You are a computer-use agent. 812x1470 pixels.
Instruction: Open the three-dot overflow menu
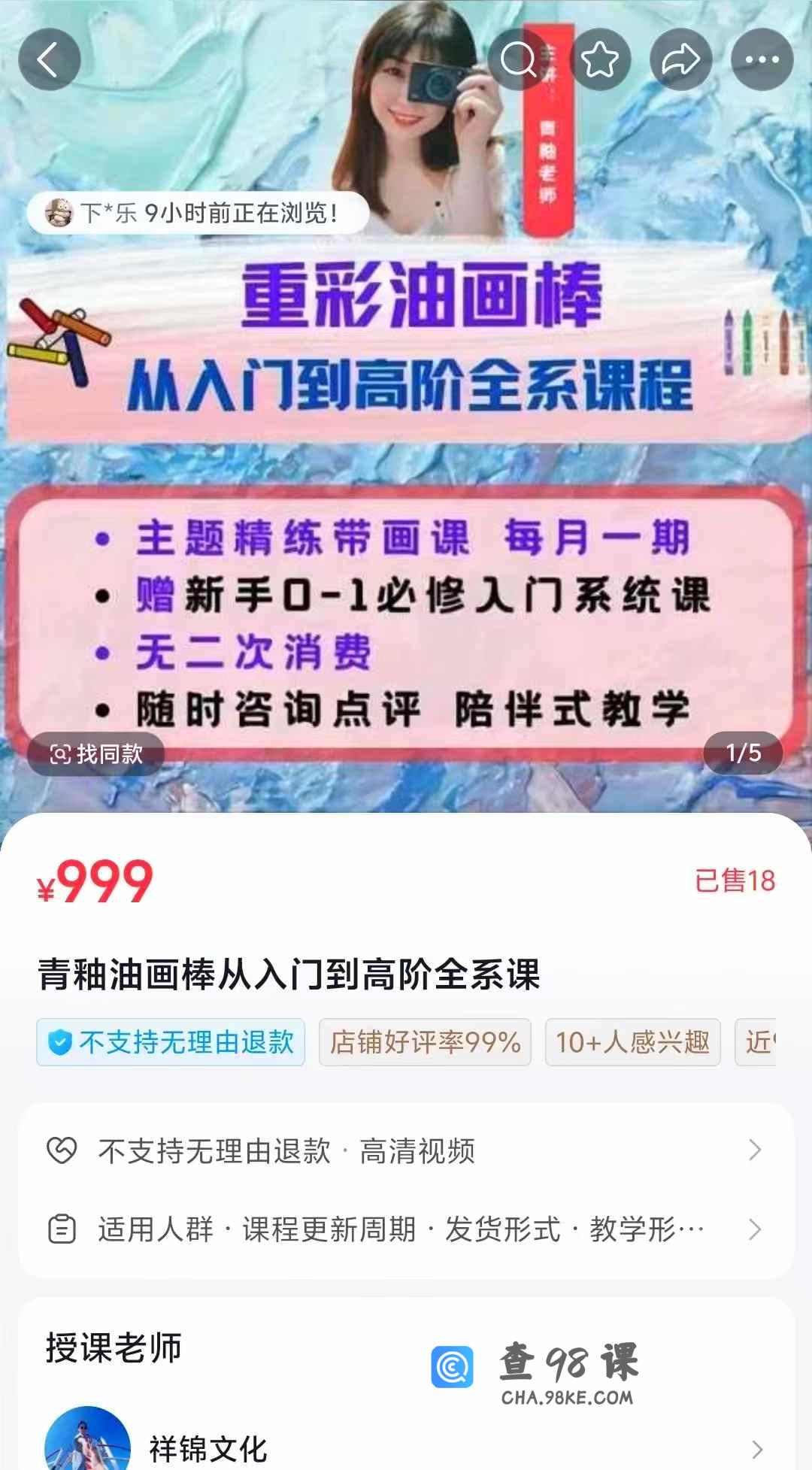[x=762, y=59]
